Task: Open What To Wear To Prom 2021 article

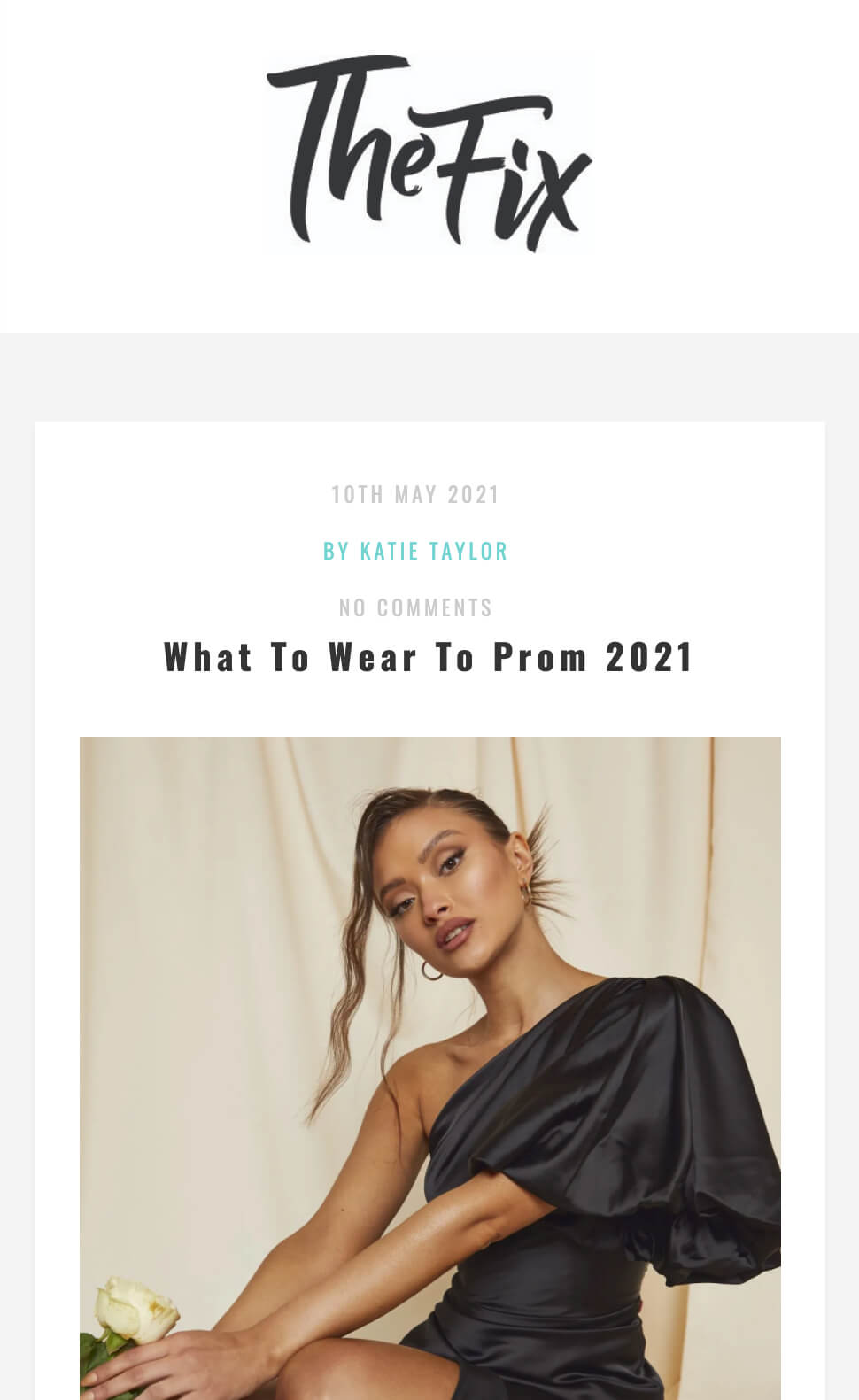Action: (429, 658)
